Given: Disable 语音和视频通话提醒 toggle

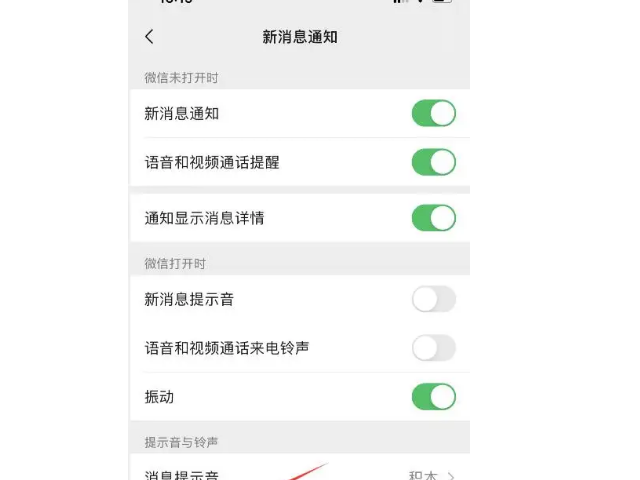Looking at the screenshot, I should tap(433, 162).
